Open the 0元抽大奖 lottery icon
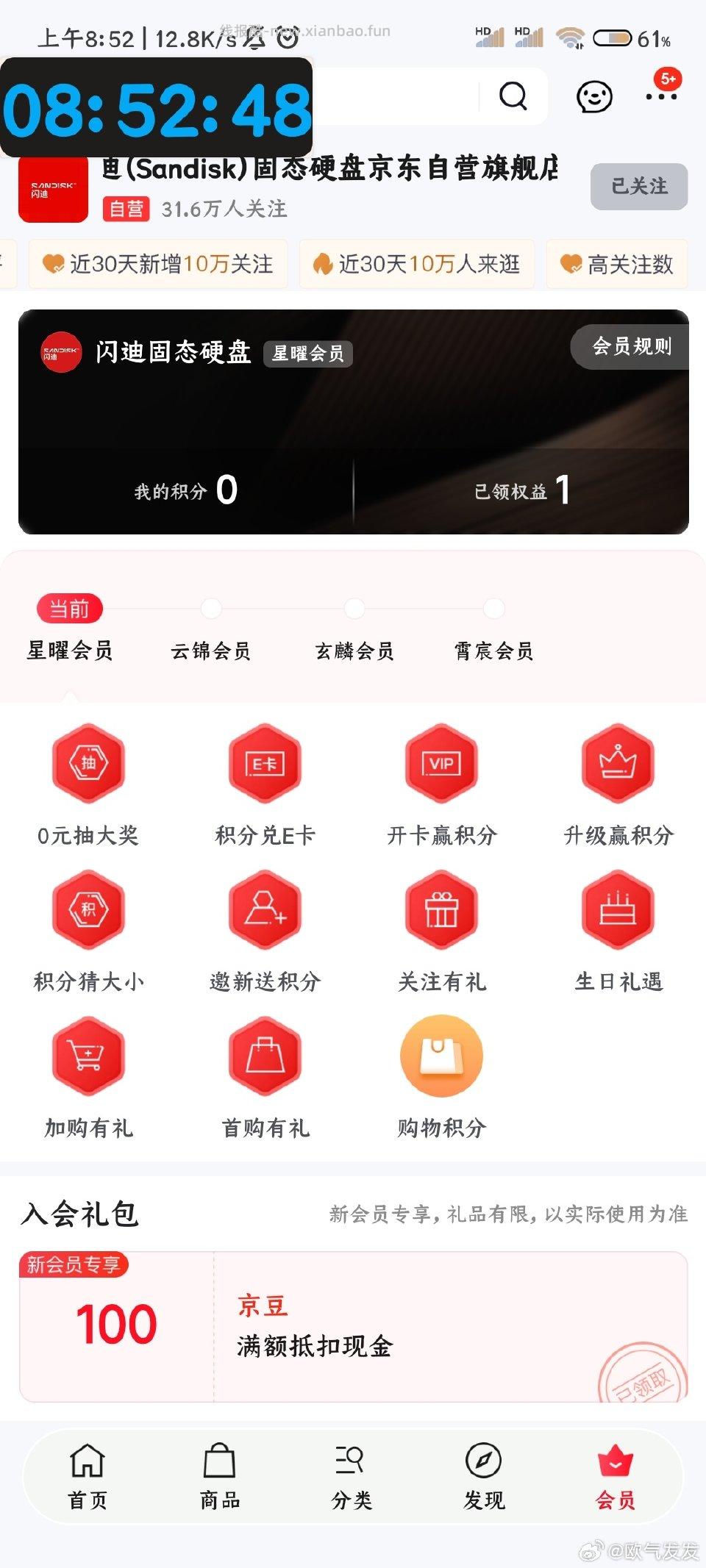Viewport: 706px width, 1568px height. point(88,765)
